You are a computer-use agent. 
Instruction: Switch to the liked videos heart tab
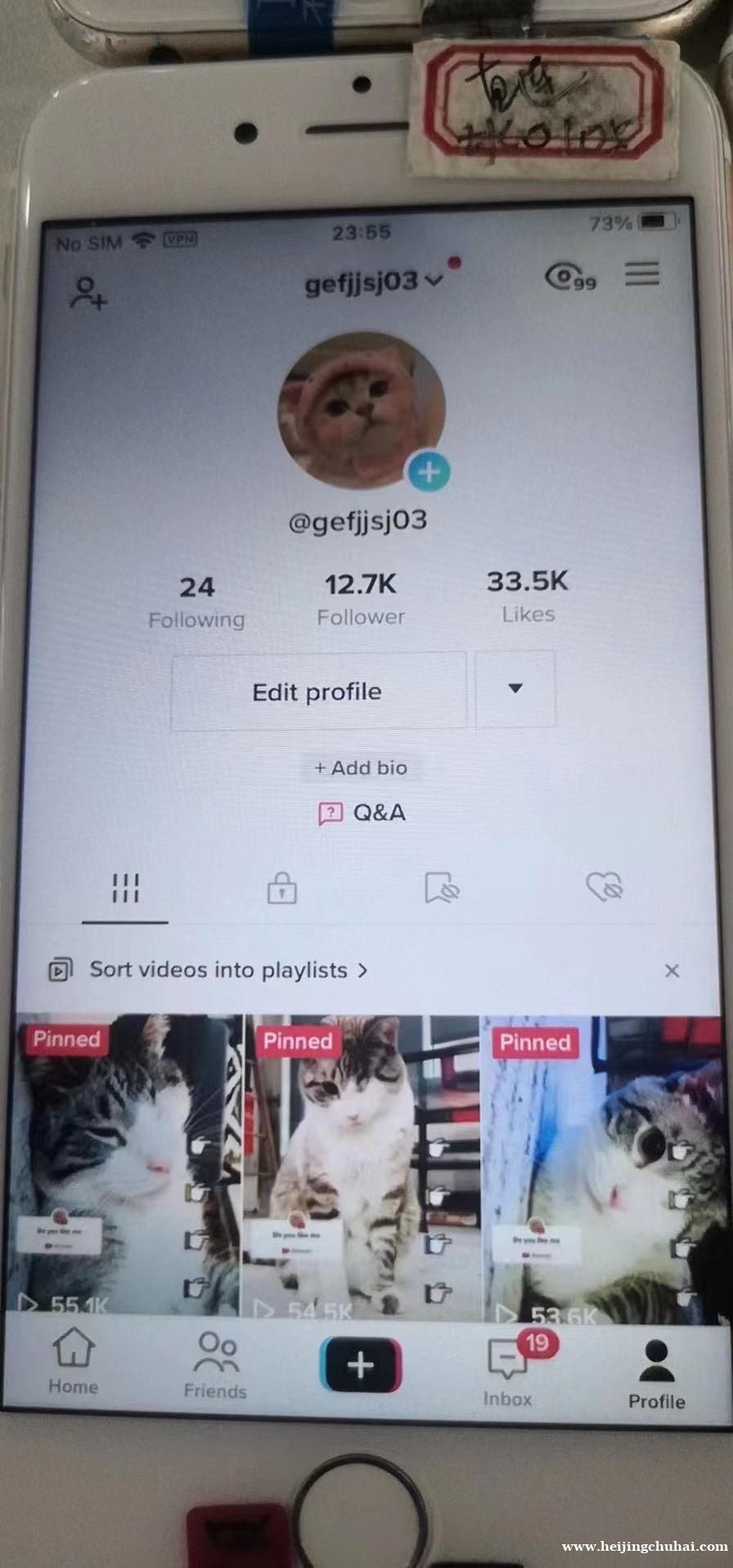(x=604, y=886)
